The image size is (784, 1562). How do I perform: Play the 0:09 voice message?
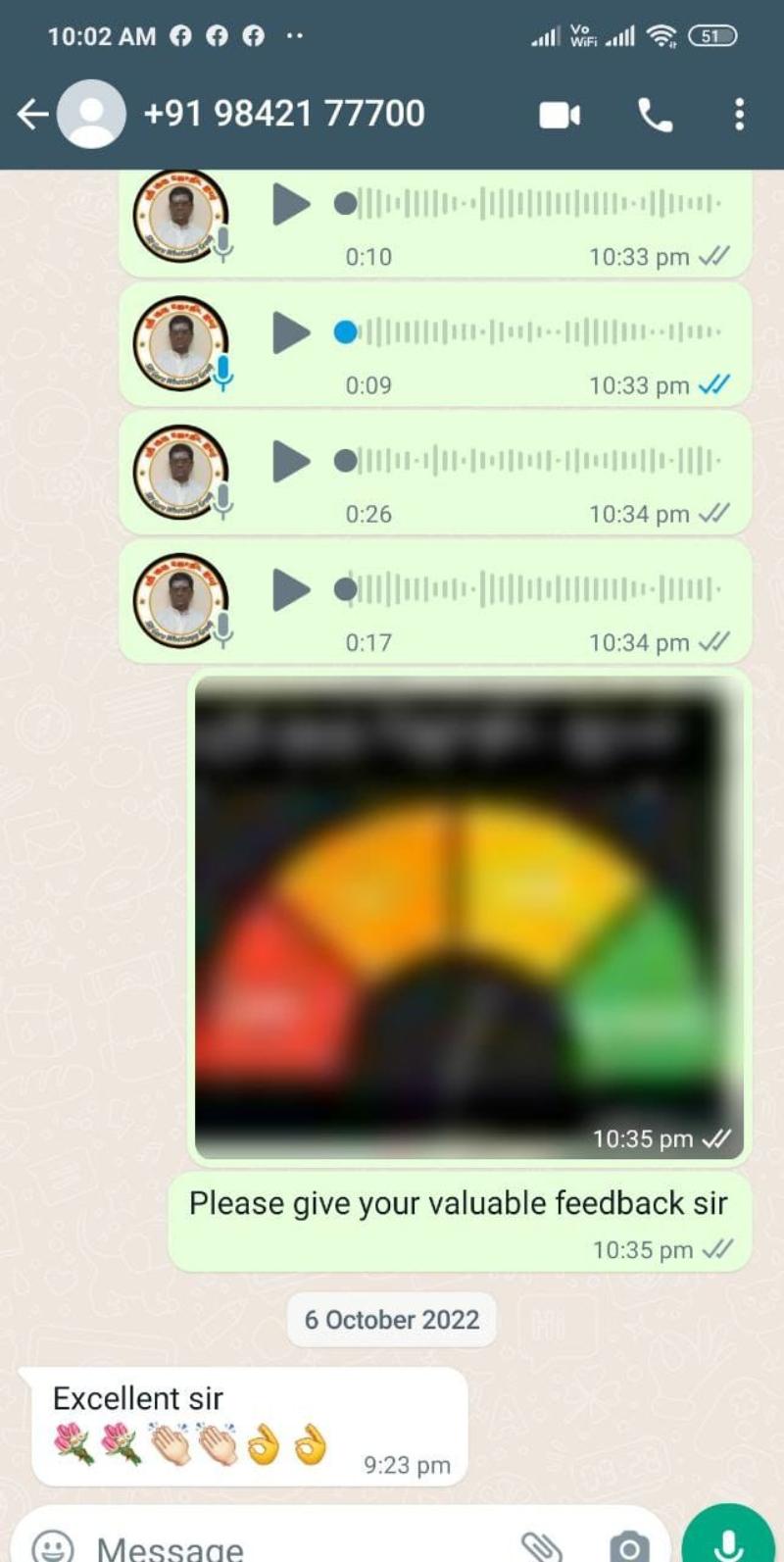[290, 332]
